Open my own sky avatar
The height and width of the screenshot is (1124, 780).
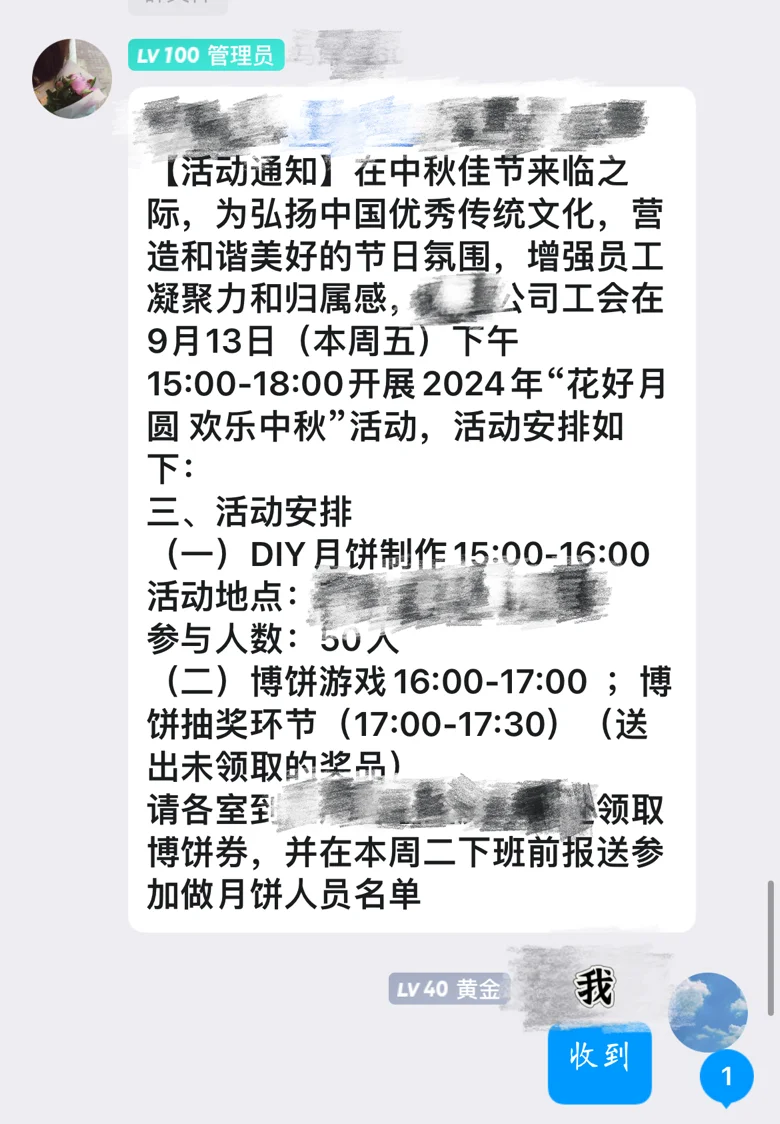click(708, 1012)
